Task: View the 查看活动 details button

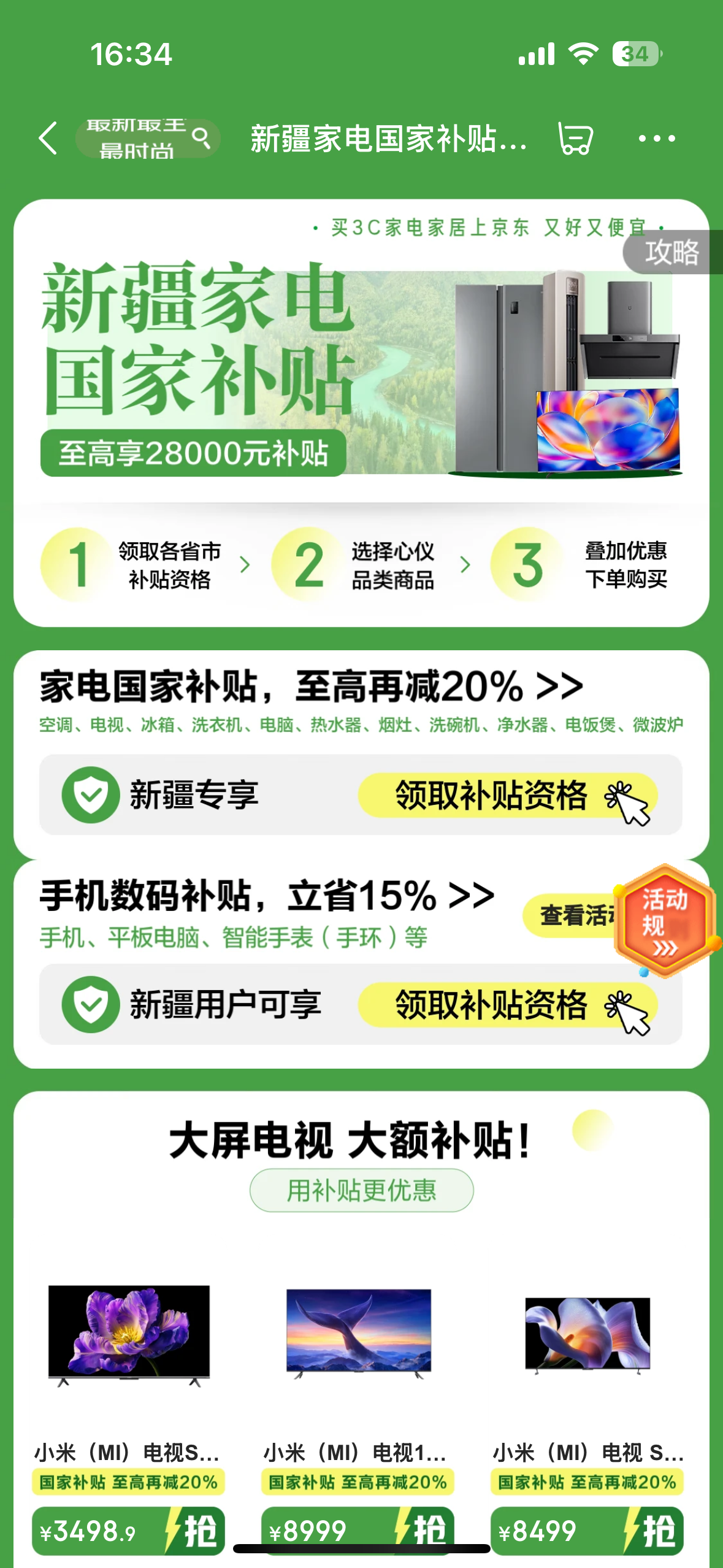Action: pos(569,916)
